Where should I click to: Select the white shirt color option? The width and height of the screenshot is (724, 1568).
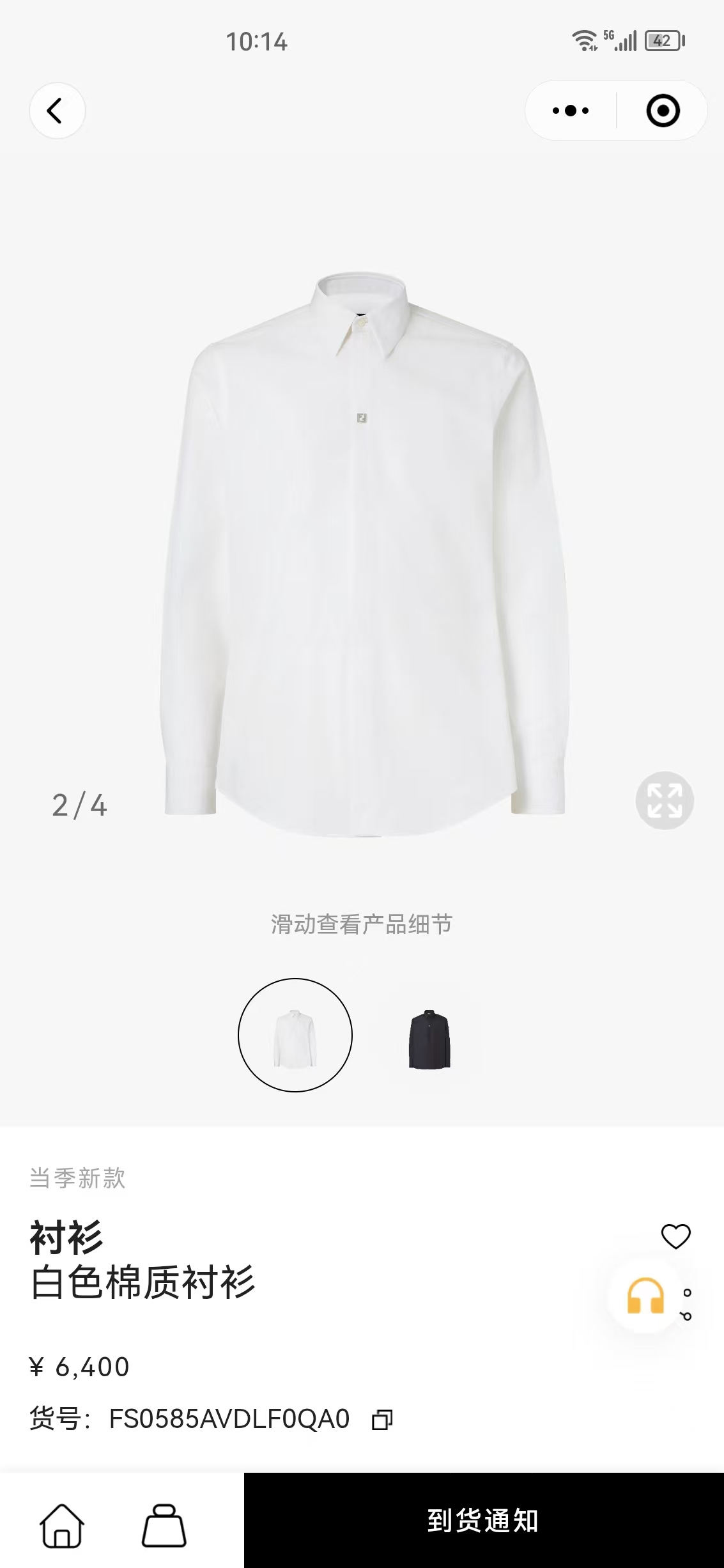click(295, 1035)
